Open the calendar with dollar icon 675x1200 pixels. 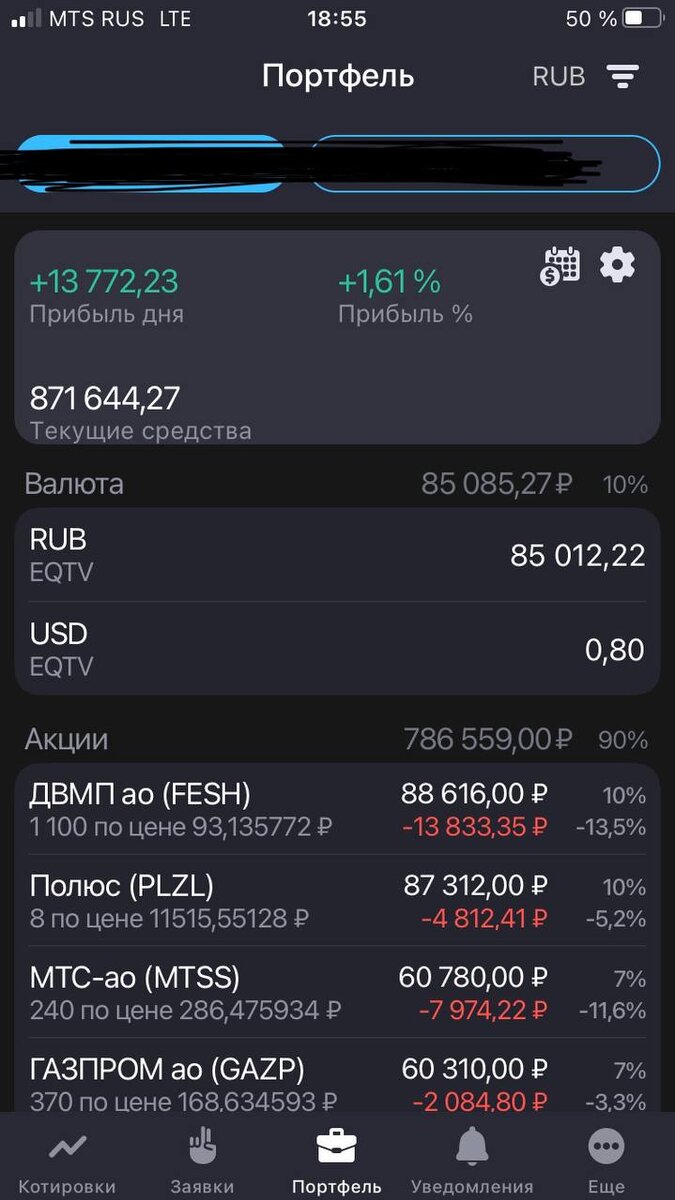pyautogui.click(x=562, y=266)
